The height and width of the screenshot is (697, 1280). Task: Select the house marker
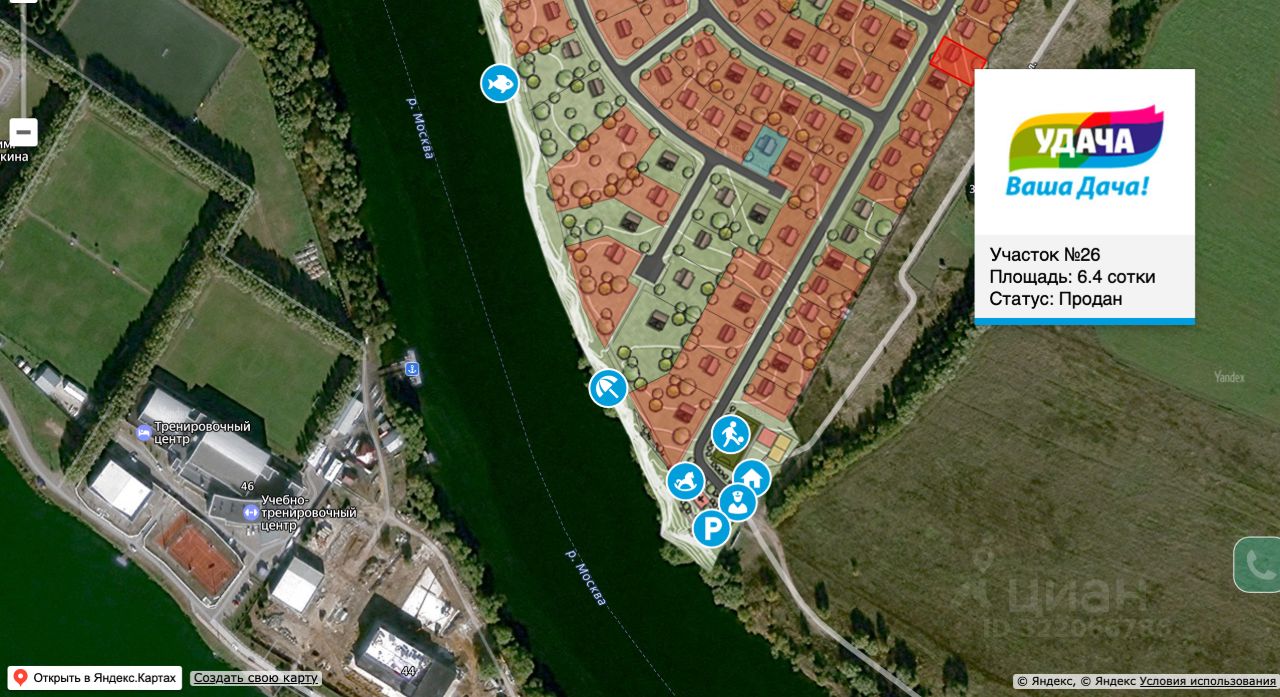tap(753, 477)
